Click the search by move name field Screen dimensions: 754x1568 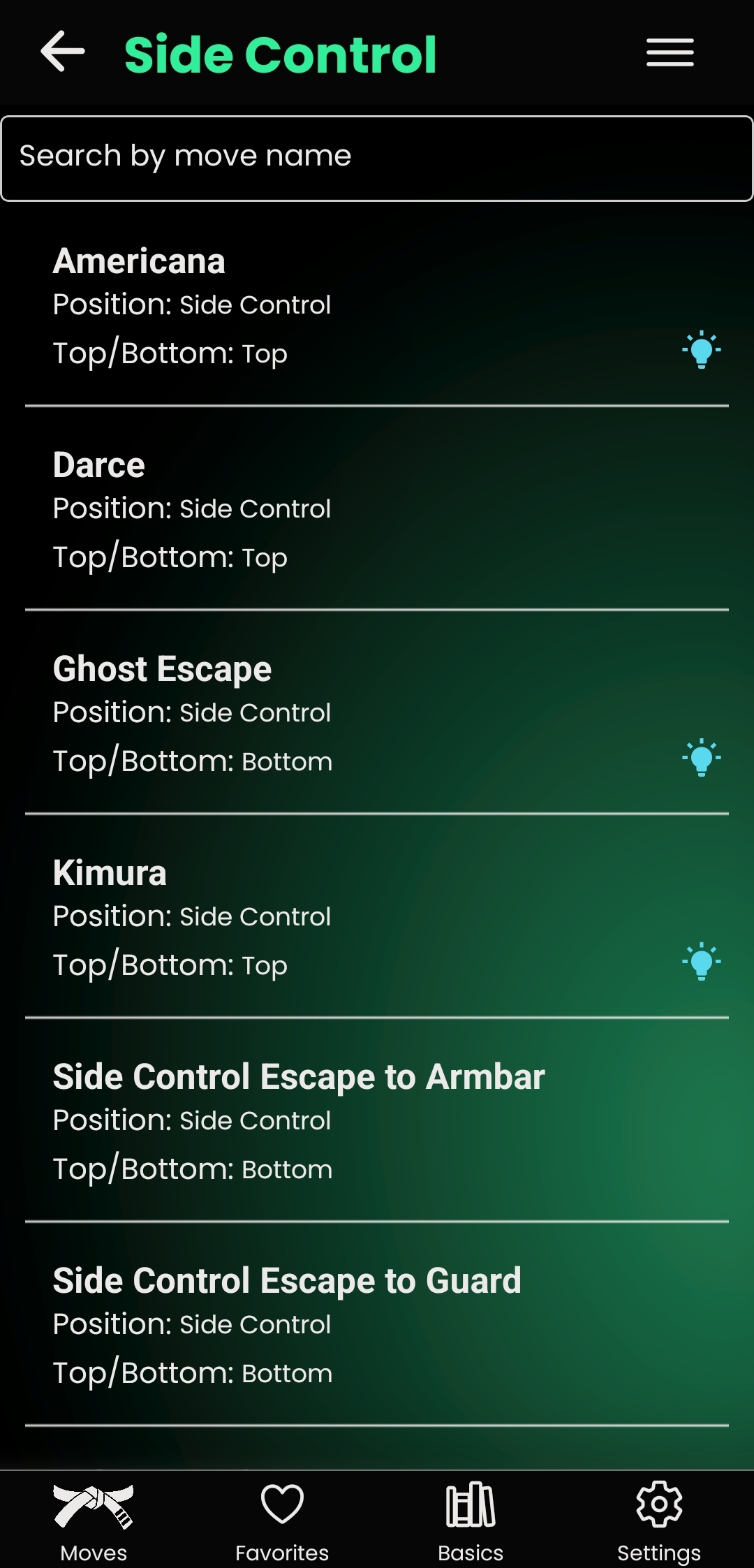pos(377,156)
